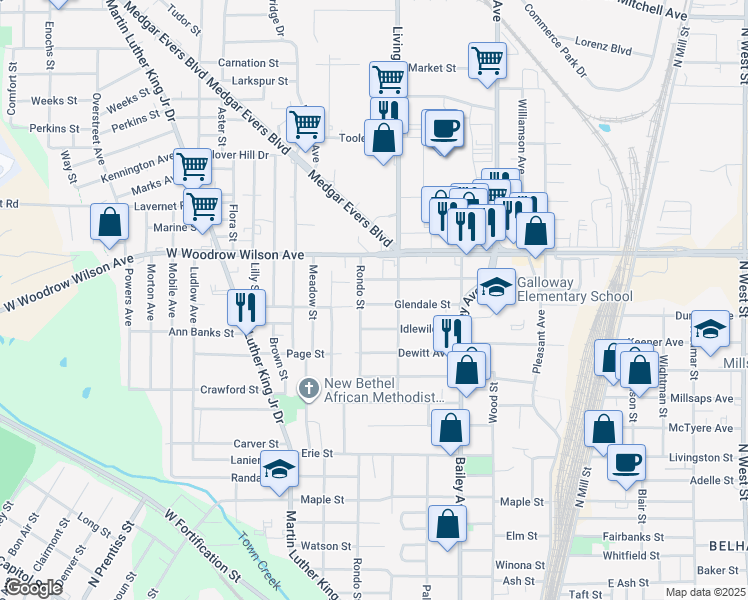Open the Google logo link

[32, 587]
